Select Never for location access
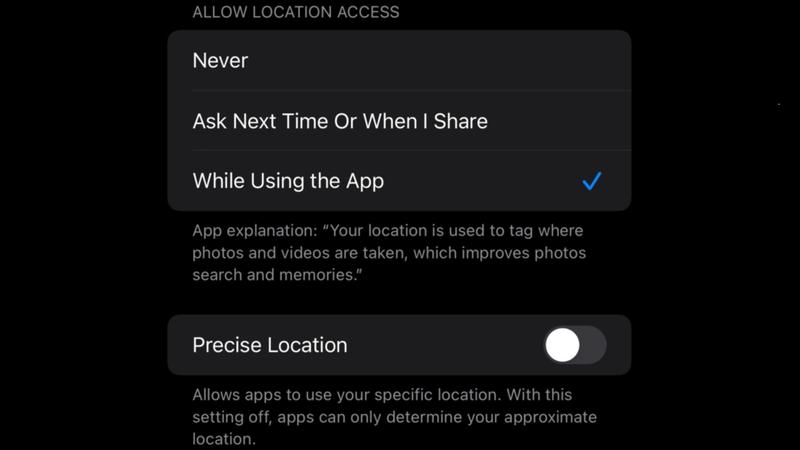Screen dimensions: 800x450 point(398,61)
